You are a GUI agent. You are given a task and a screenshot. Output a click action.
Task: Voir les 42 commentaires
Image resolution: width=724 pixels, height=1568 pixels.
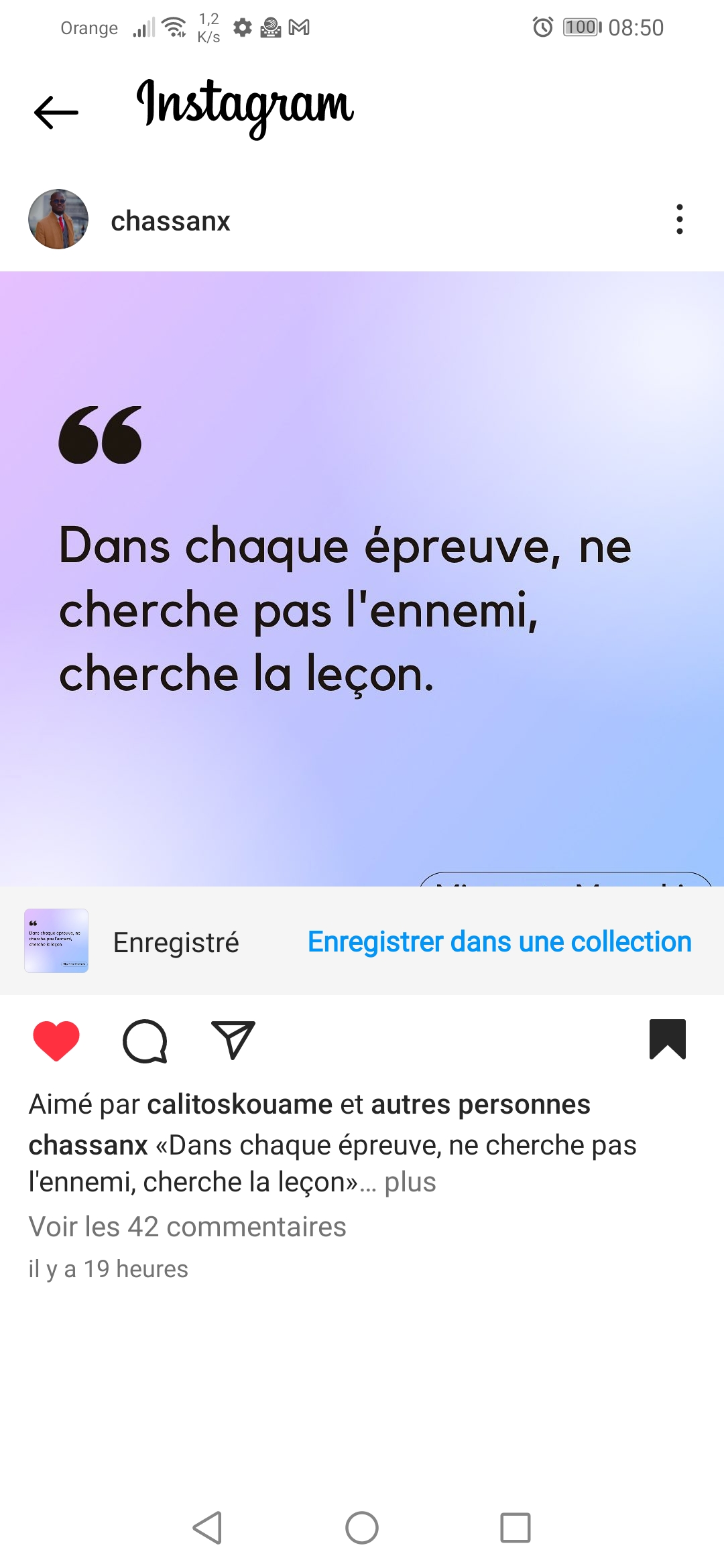tap(187, 1227)
